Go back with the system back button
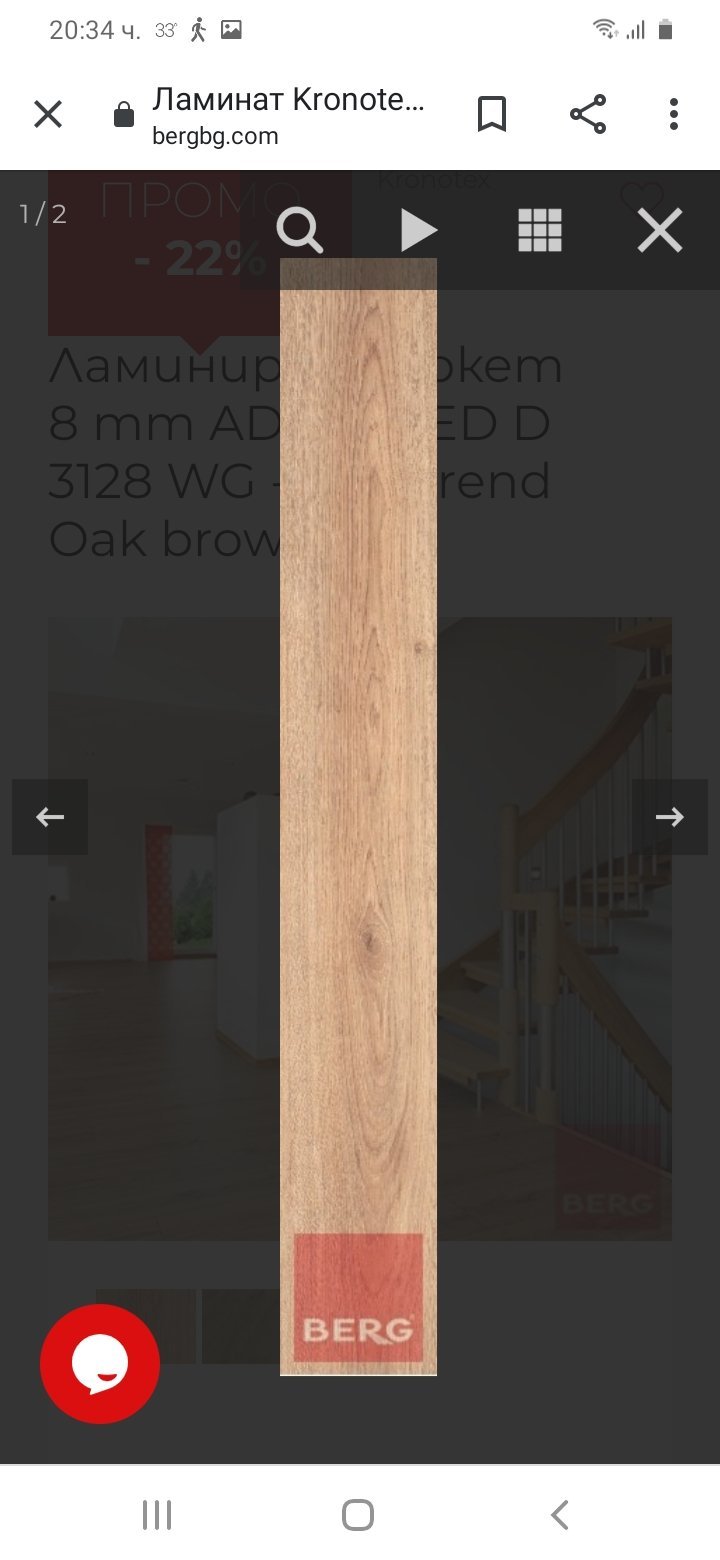This screenshot has width=720, height=1560. (560, 1515)
